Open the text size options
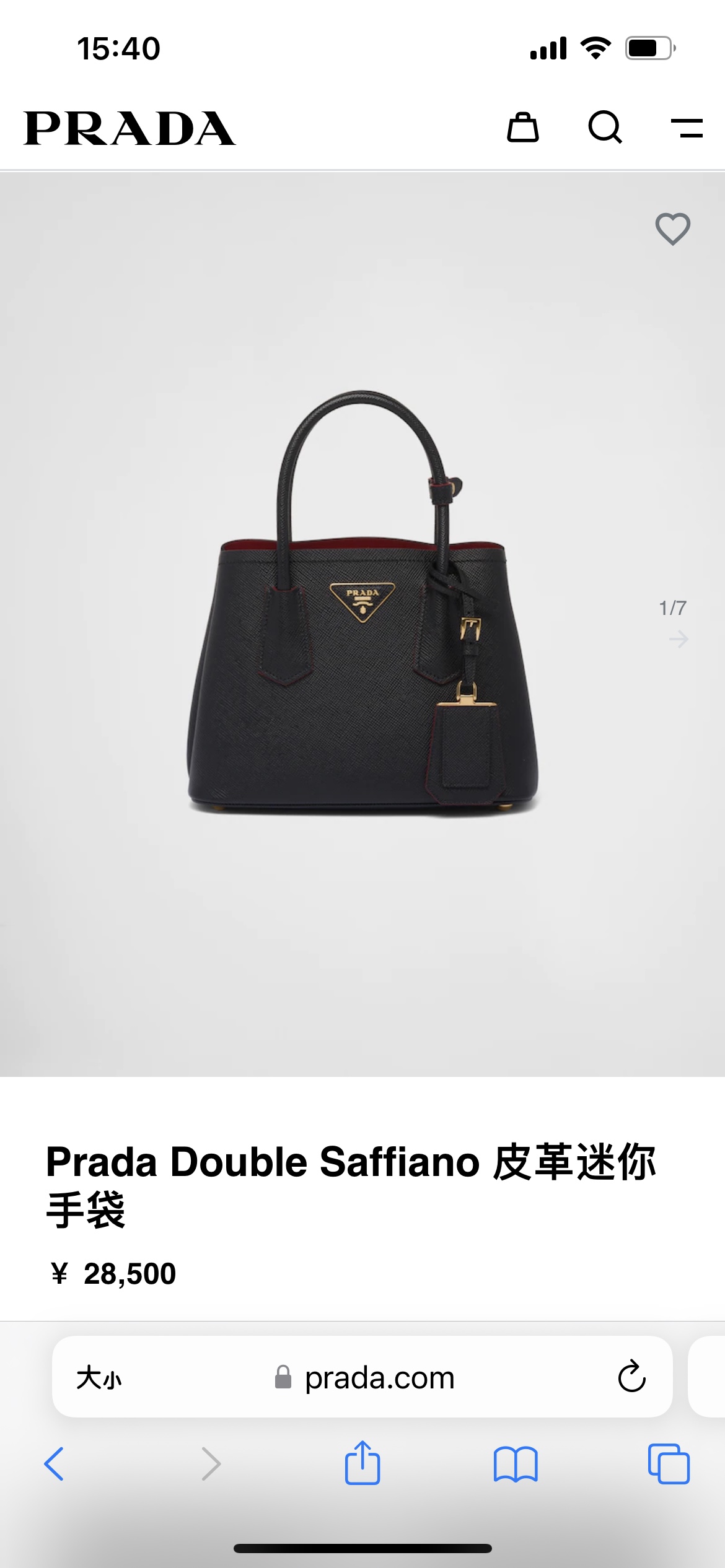 (x=99, y=1378)
